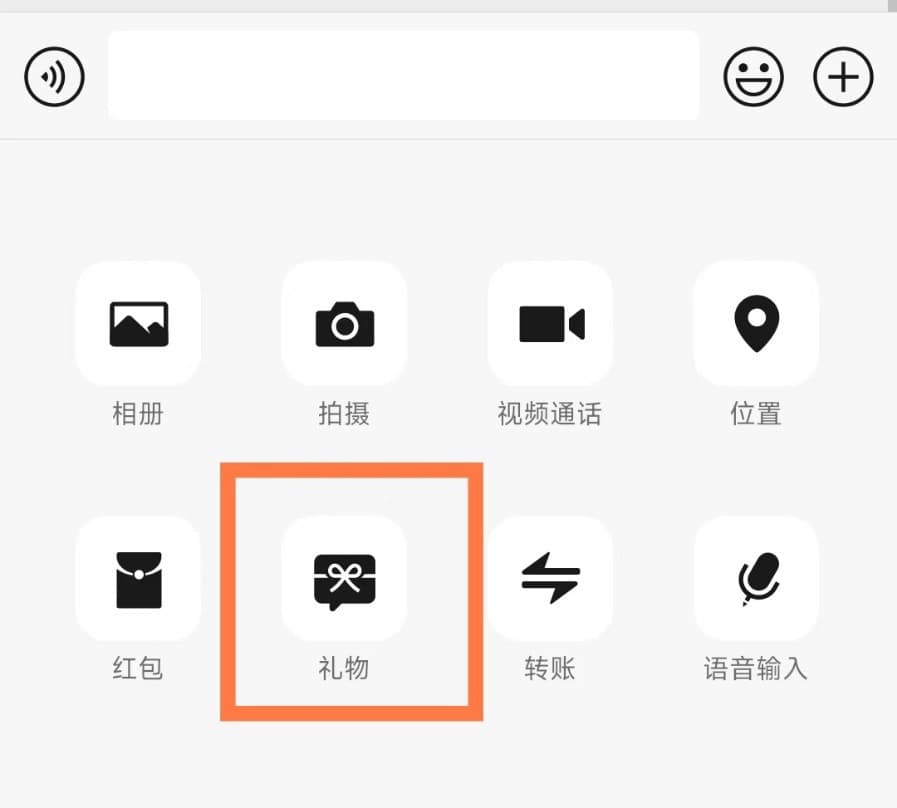This screenshot has height=808, width=897.
Task: Switch to voice message input
Action: coord(55,77)
